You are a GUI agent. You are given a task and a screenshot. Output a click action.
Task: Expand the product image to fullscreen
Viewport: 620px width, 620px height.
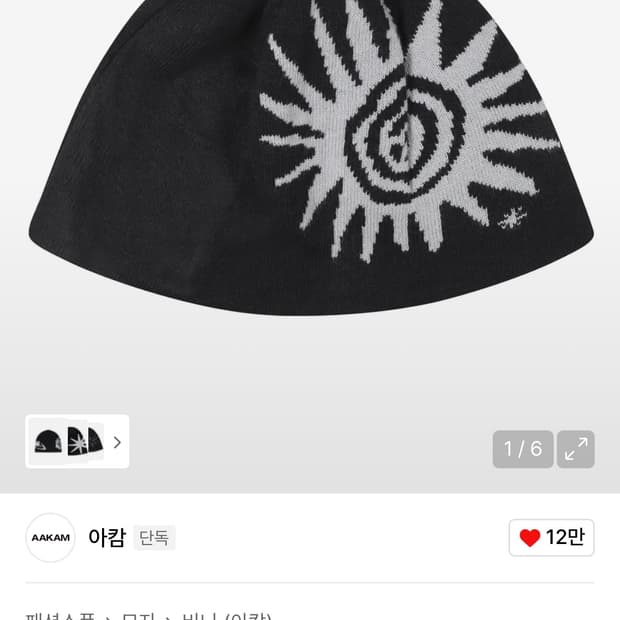[x=575, y=449]
